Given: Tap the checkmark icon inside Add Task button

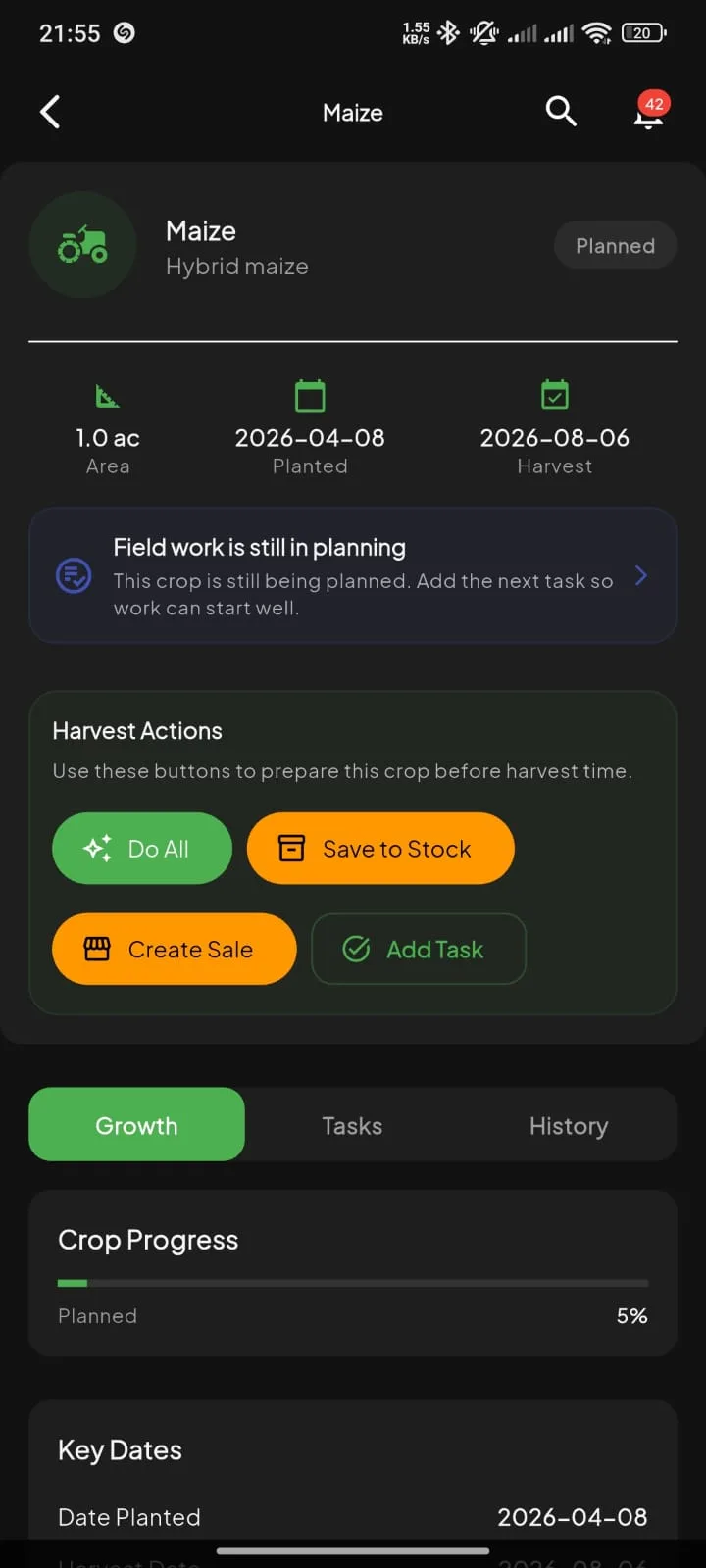Looking at the screenshot, I should [356, 949].
